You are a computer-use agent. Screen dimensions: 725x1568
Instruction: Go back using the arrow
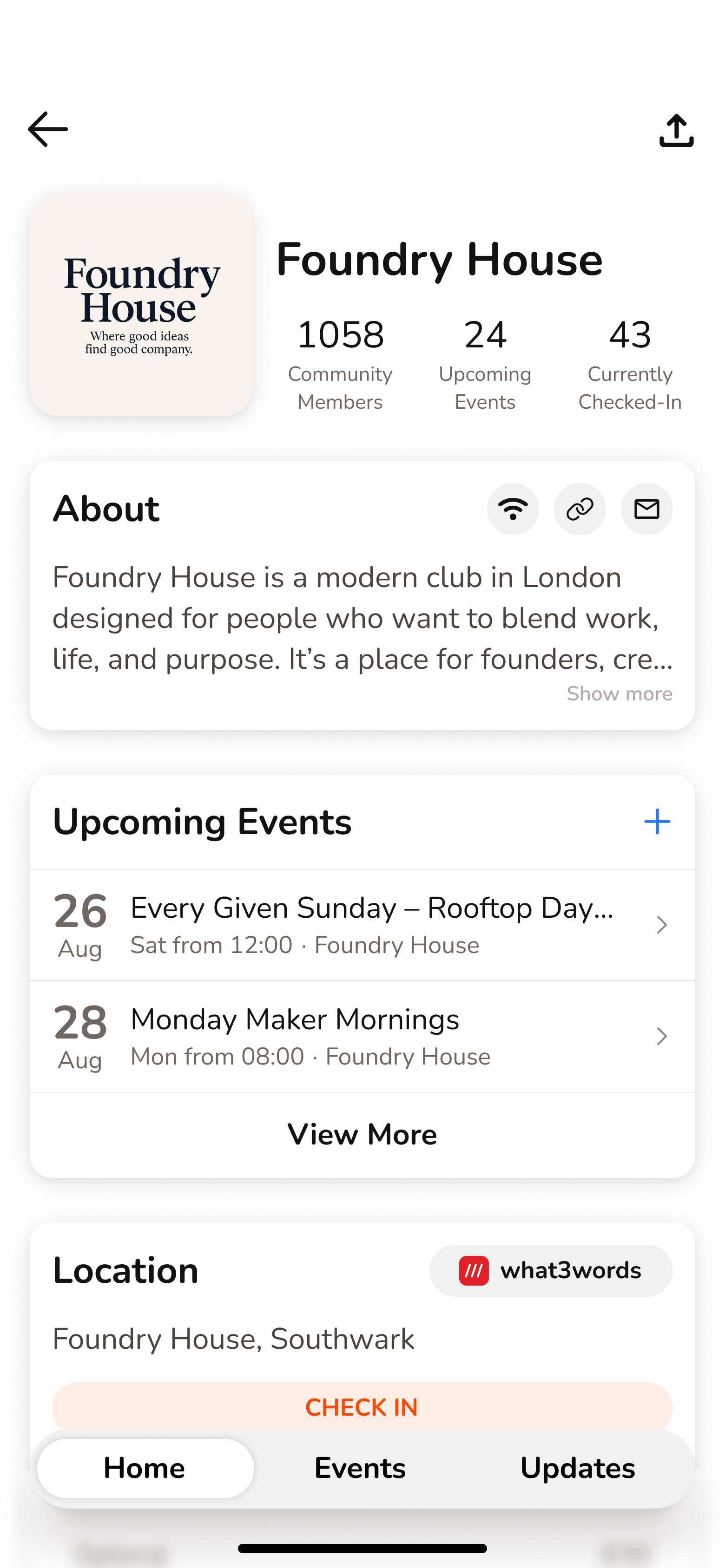pyautogui.click(x=47, y=129)
